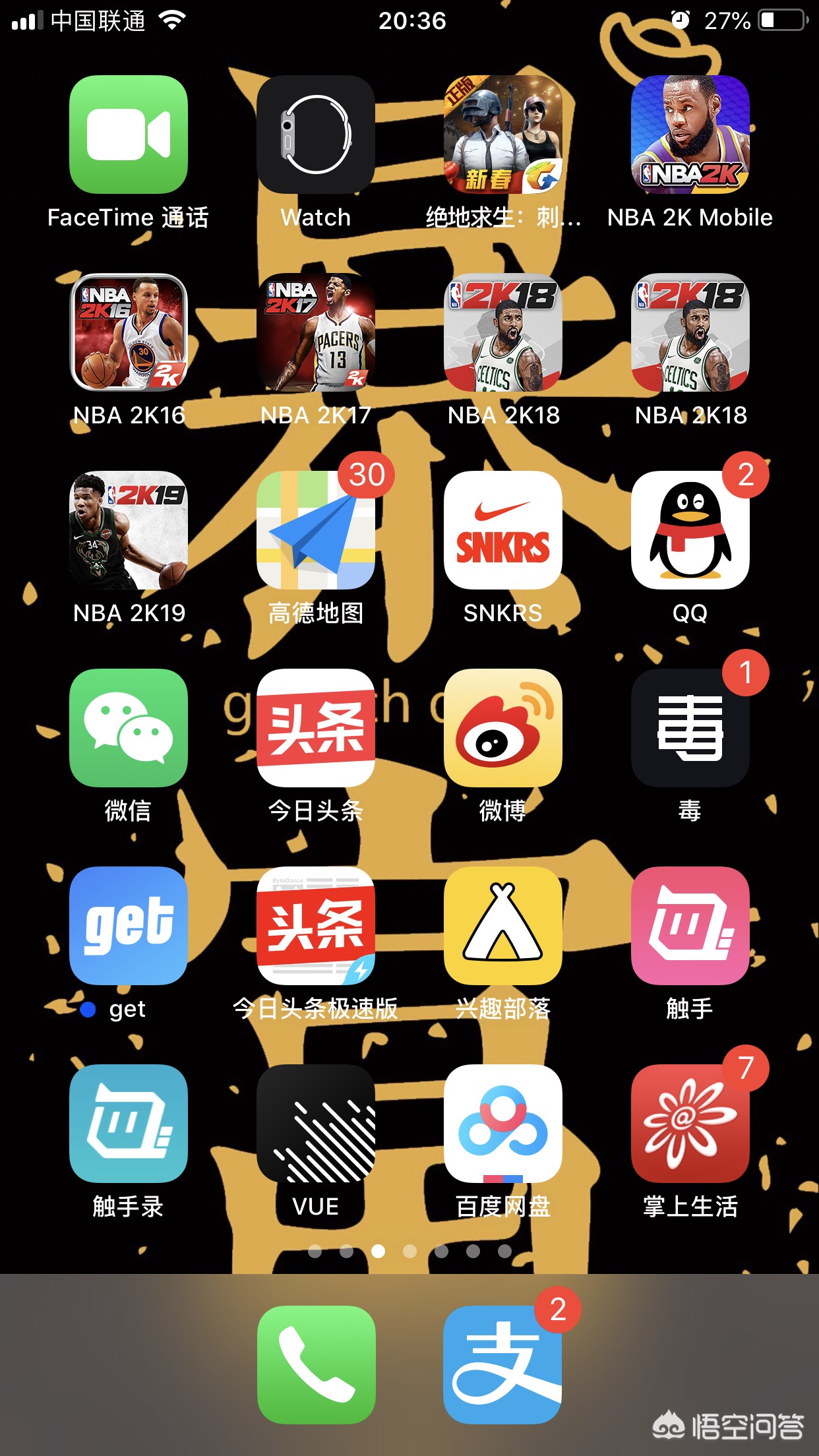Launch the SNKRS app

503,530
